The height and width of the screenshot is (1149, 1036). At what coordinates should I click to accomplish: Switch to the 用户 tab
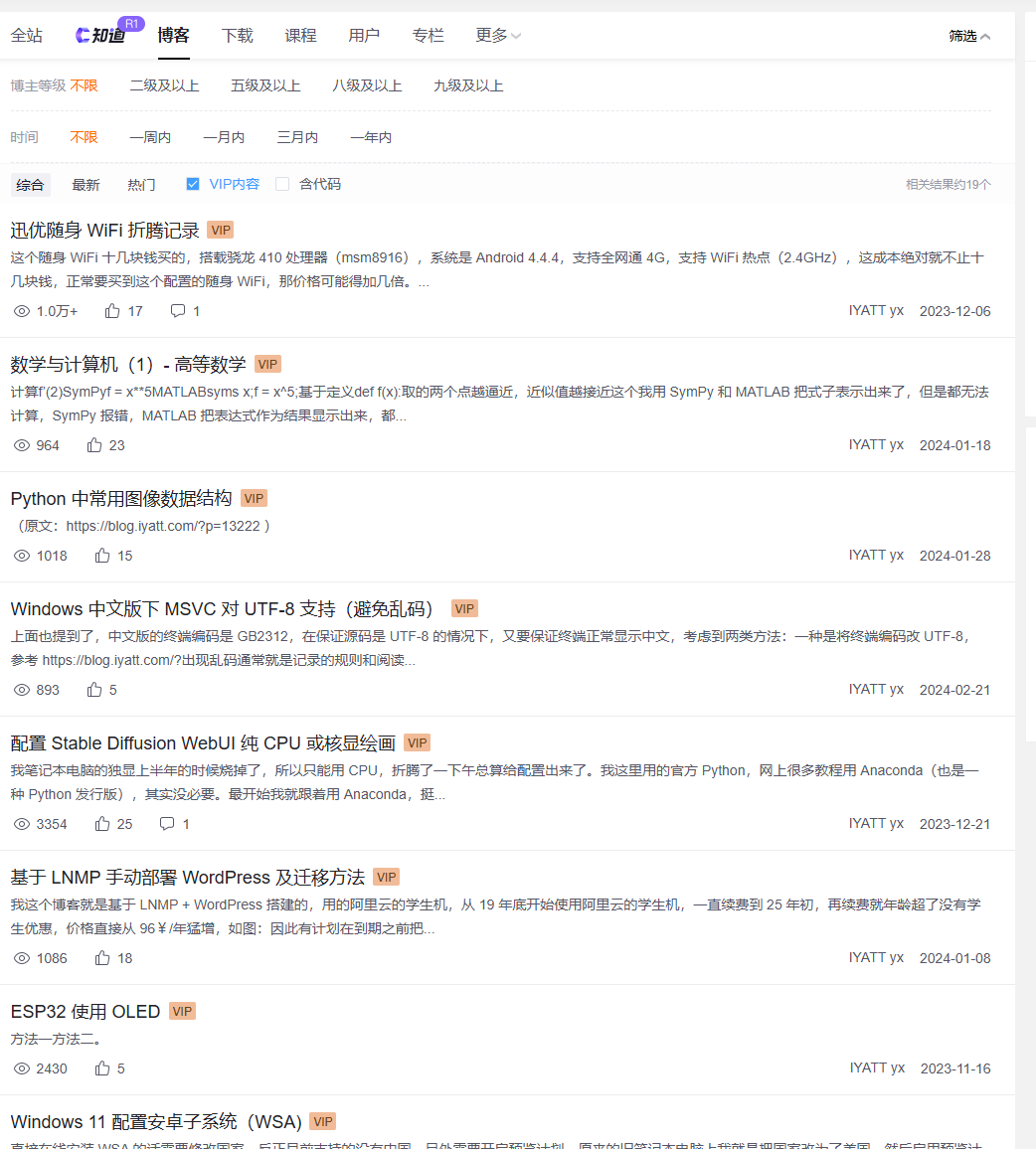coord(364,35)
